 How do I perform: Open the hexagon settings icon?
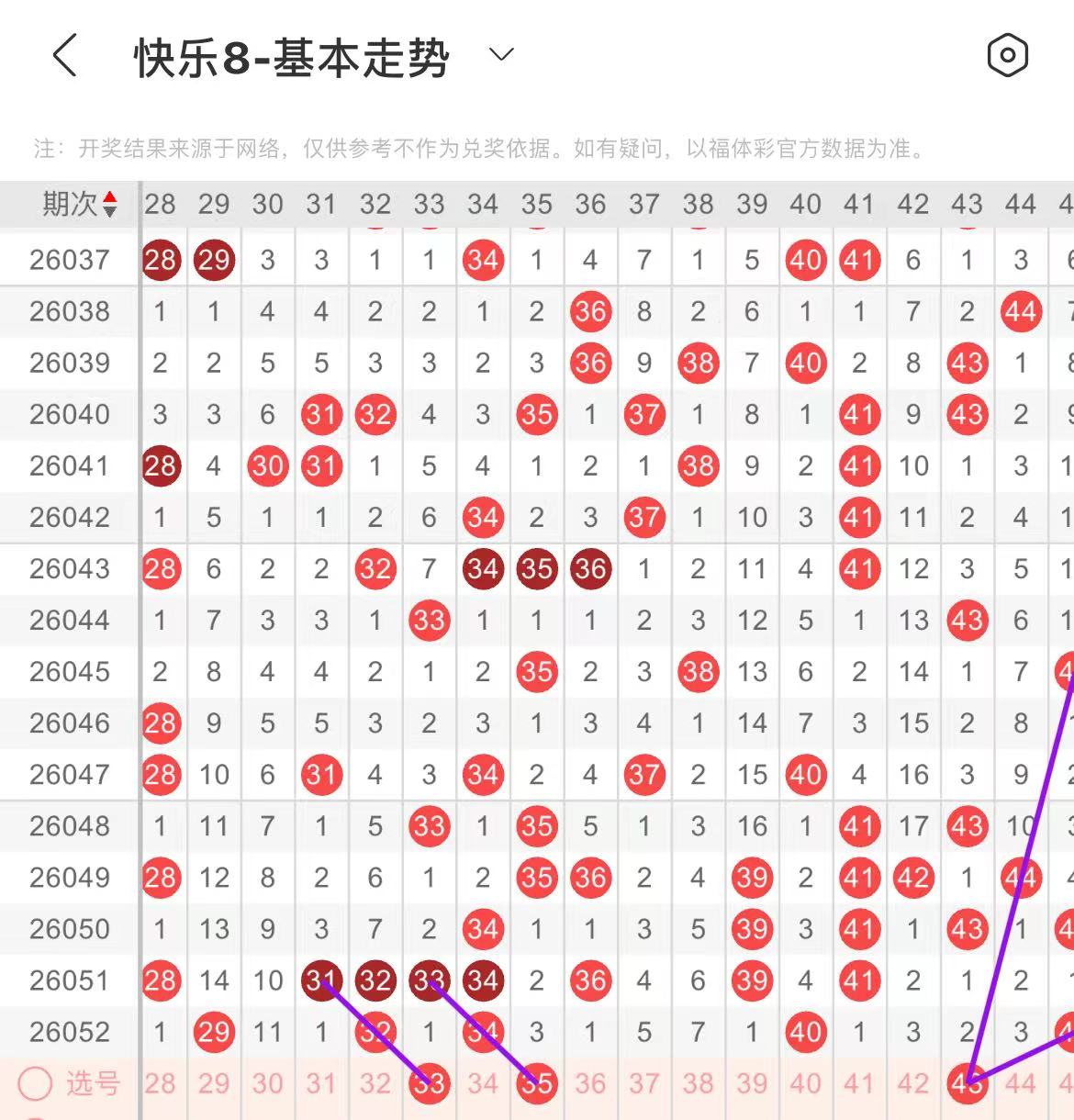pyautogui.click(x=1007, y=56)
